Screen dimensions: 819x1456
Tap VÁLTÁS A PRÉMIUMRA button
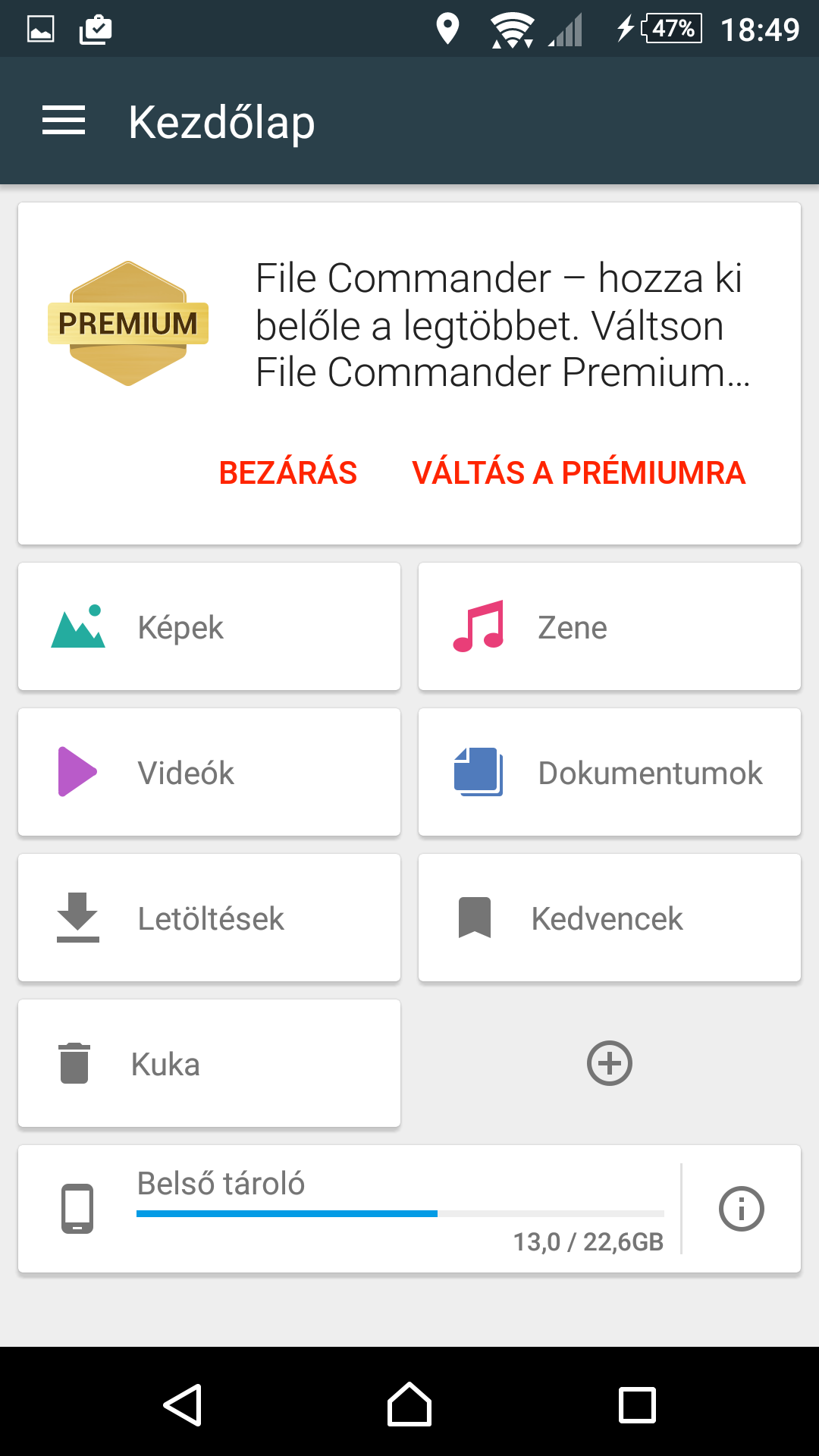click(579, 472)
